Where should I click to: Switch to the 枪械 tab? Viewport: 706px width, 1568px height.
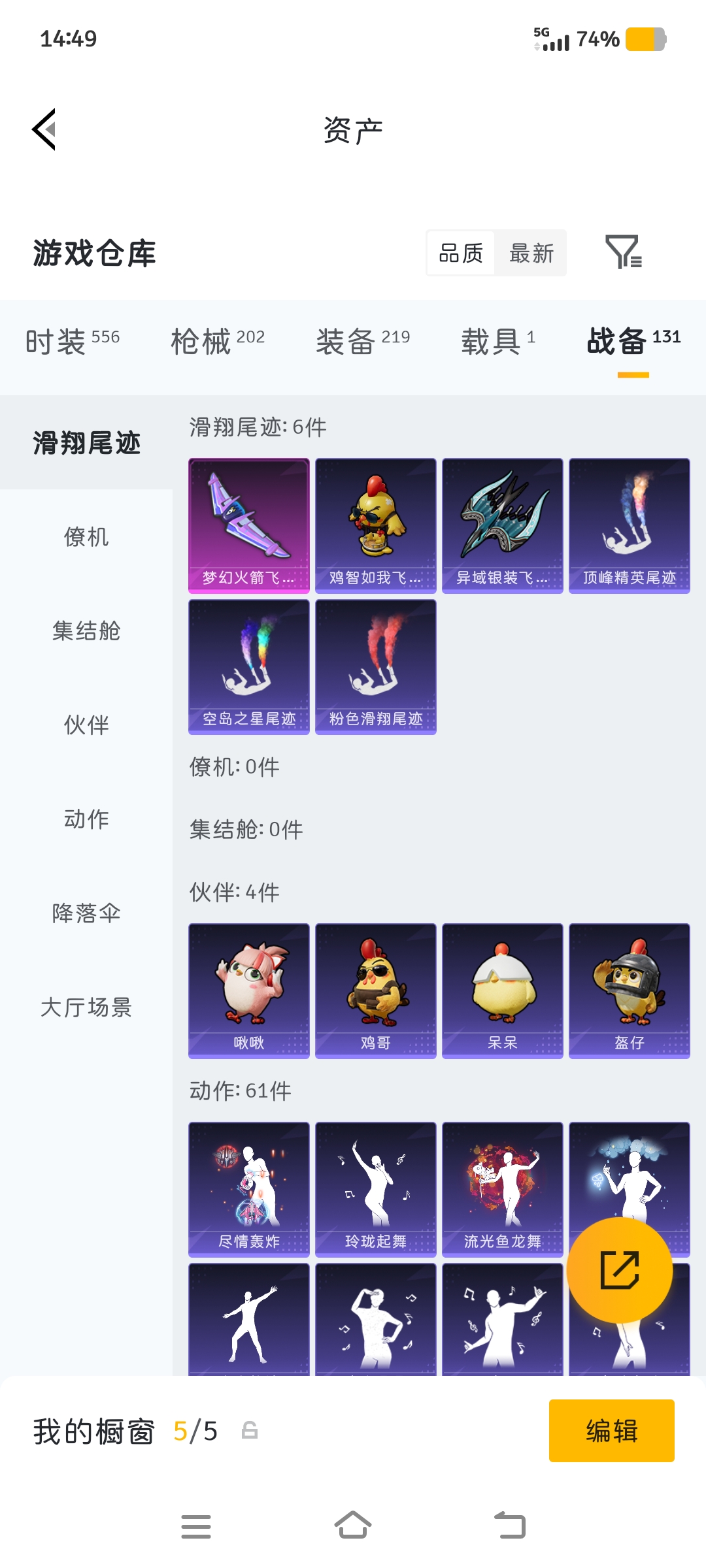click(218, 341)
